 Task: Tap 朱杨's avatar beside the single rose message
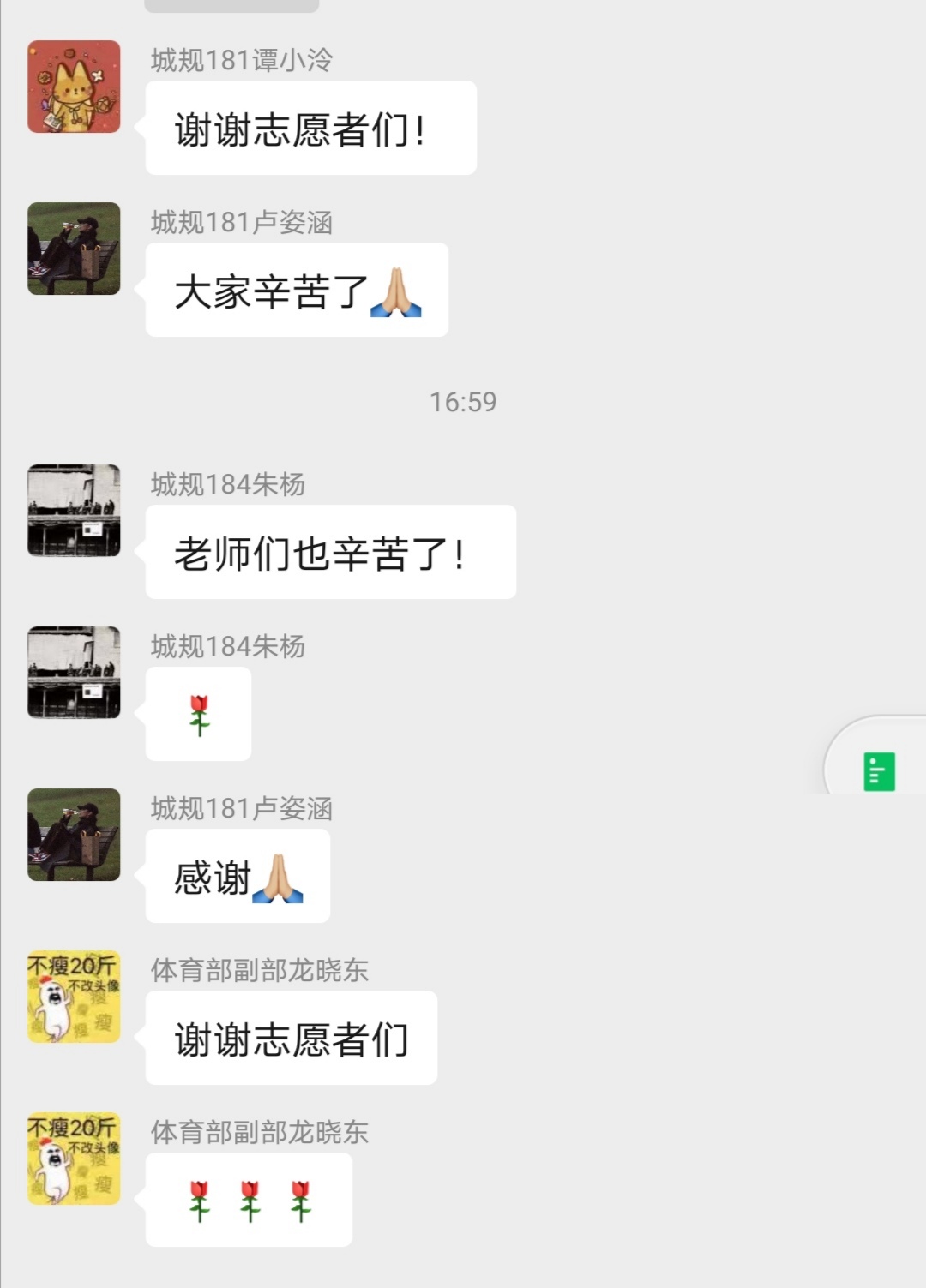(x=74, y=673)
